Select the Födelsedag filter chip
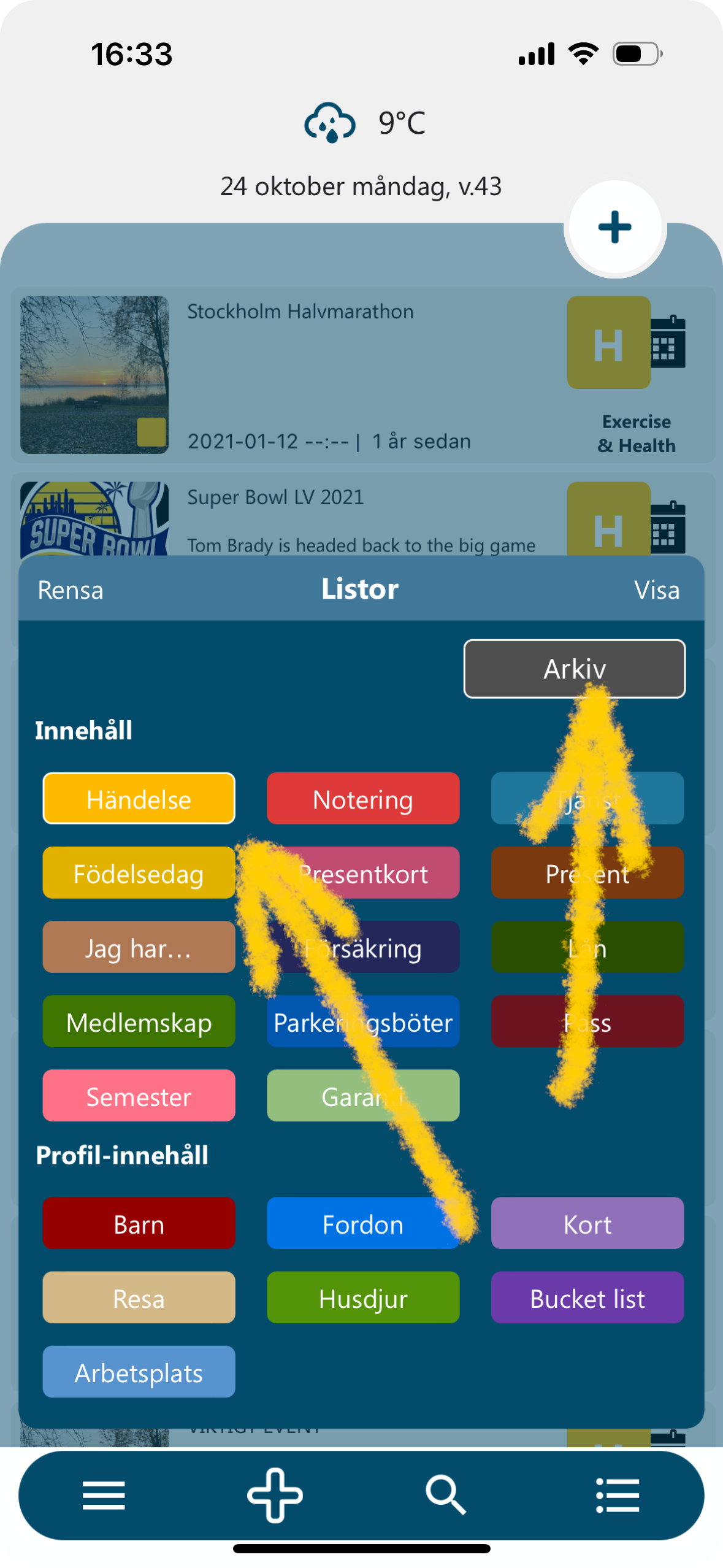 tap(139, 873)
